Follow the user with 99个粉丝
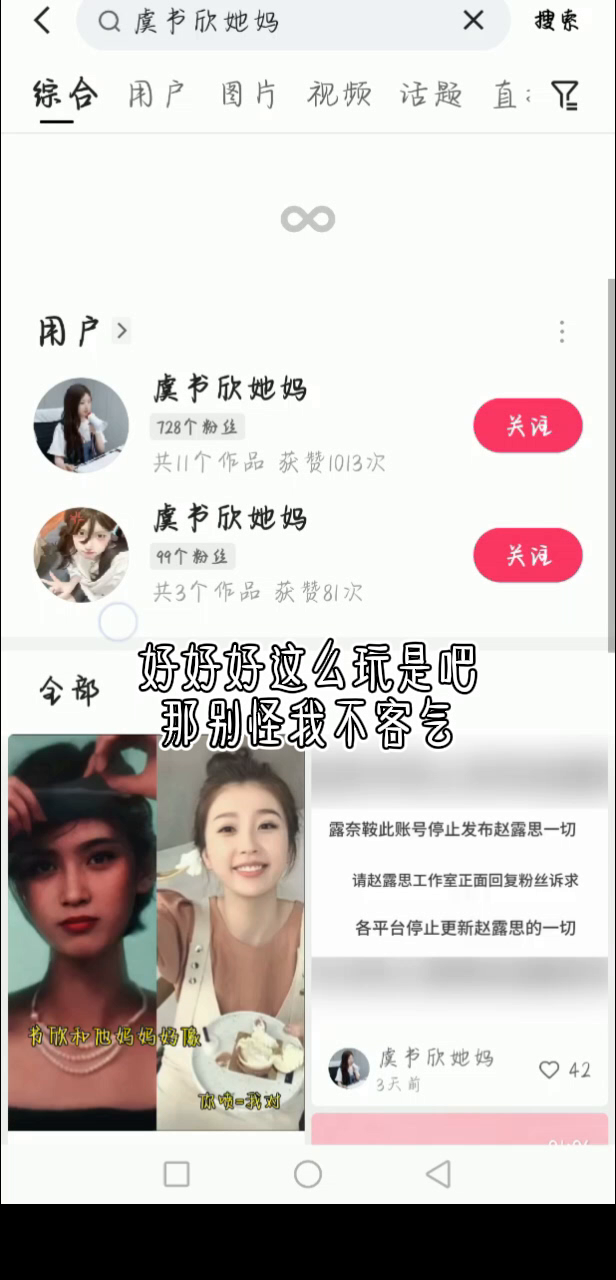This screenshot has height=1280, width=616. (527, 555)
